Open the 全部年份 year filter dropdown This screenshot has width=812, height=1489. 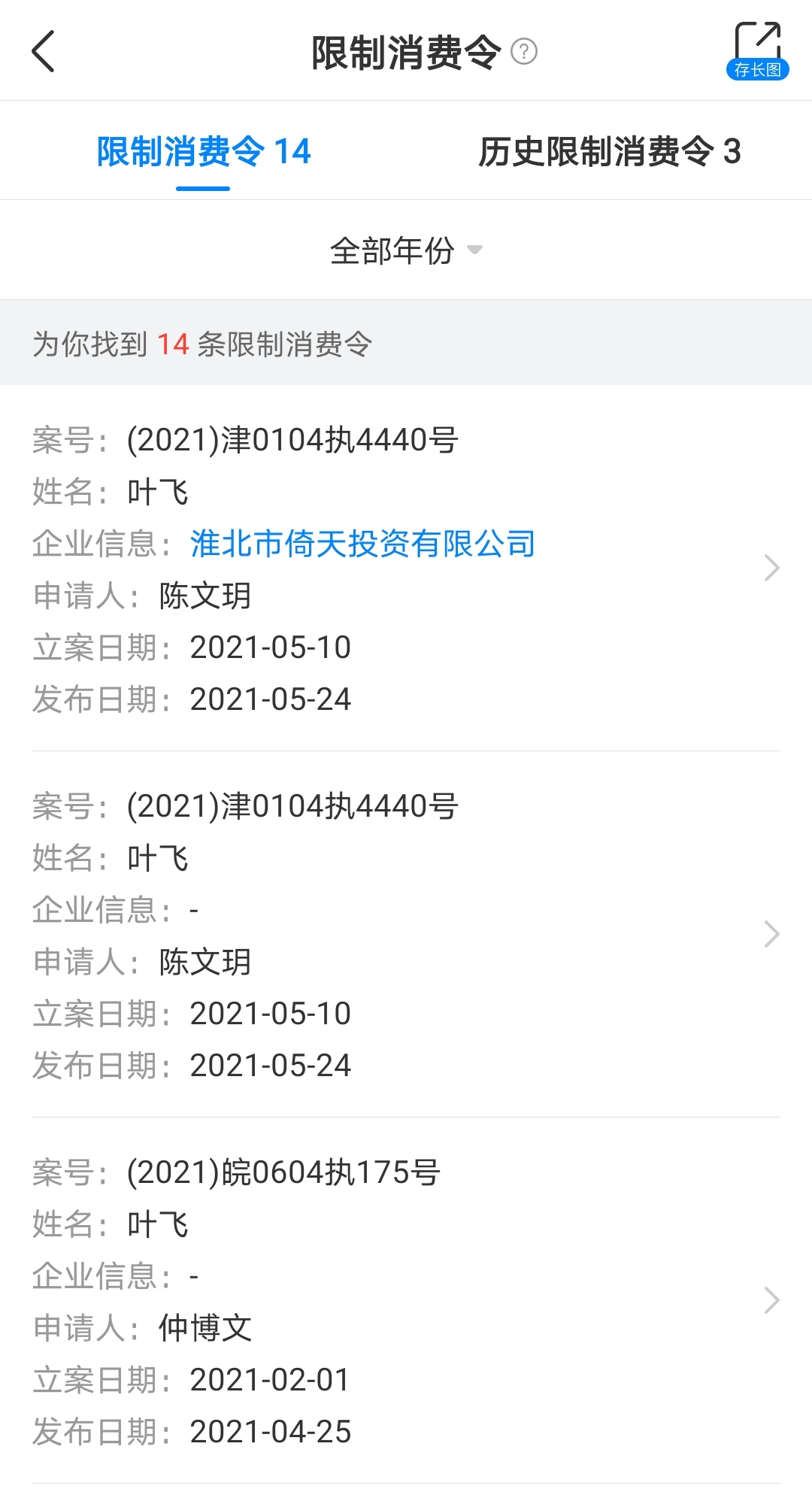coord(406,250)
